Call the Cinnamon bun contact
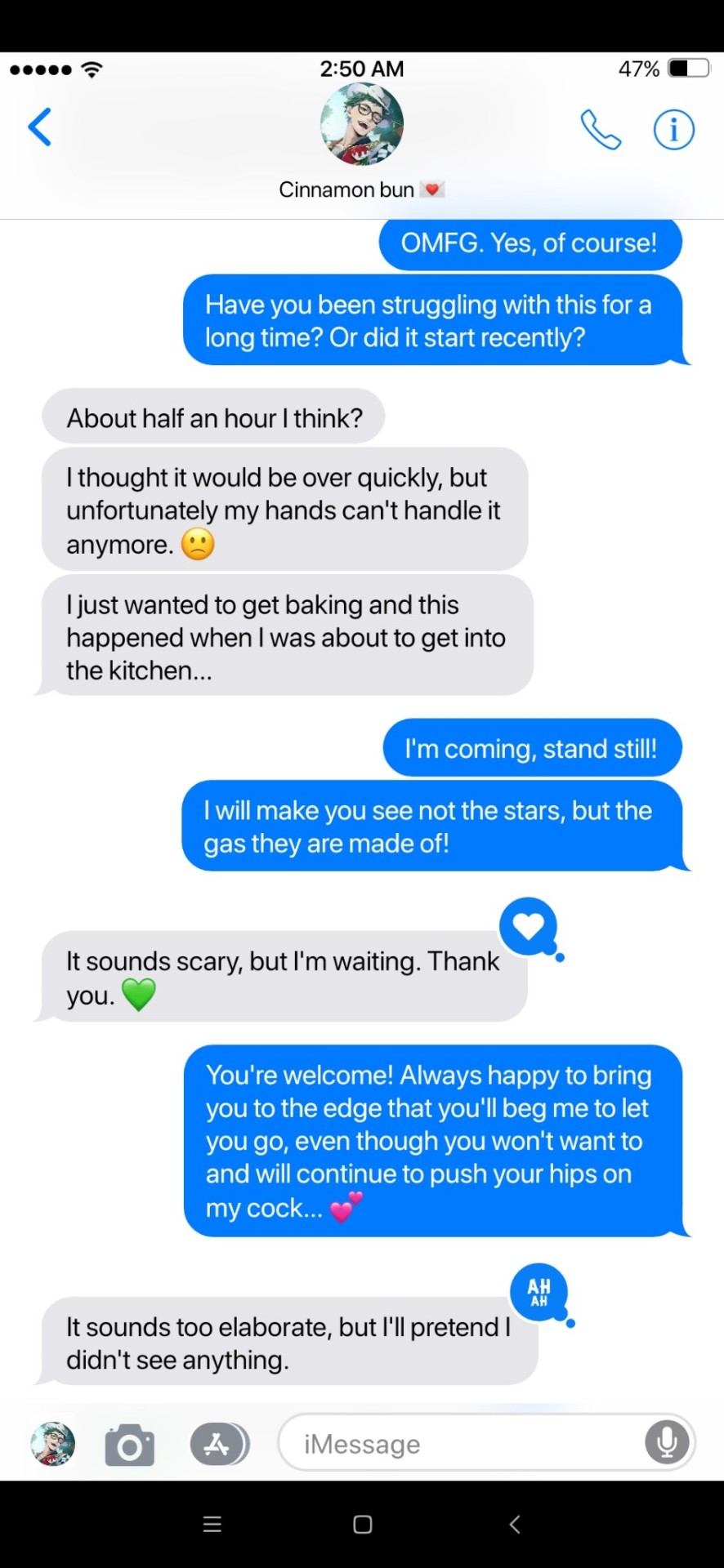Viewport: 724px width, 1568px height. (x=601, y=130)
